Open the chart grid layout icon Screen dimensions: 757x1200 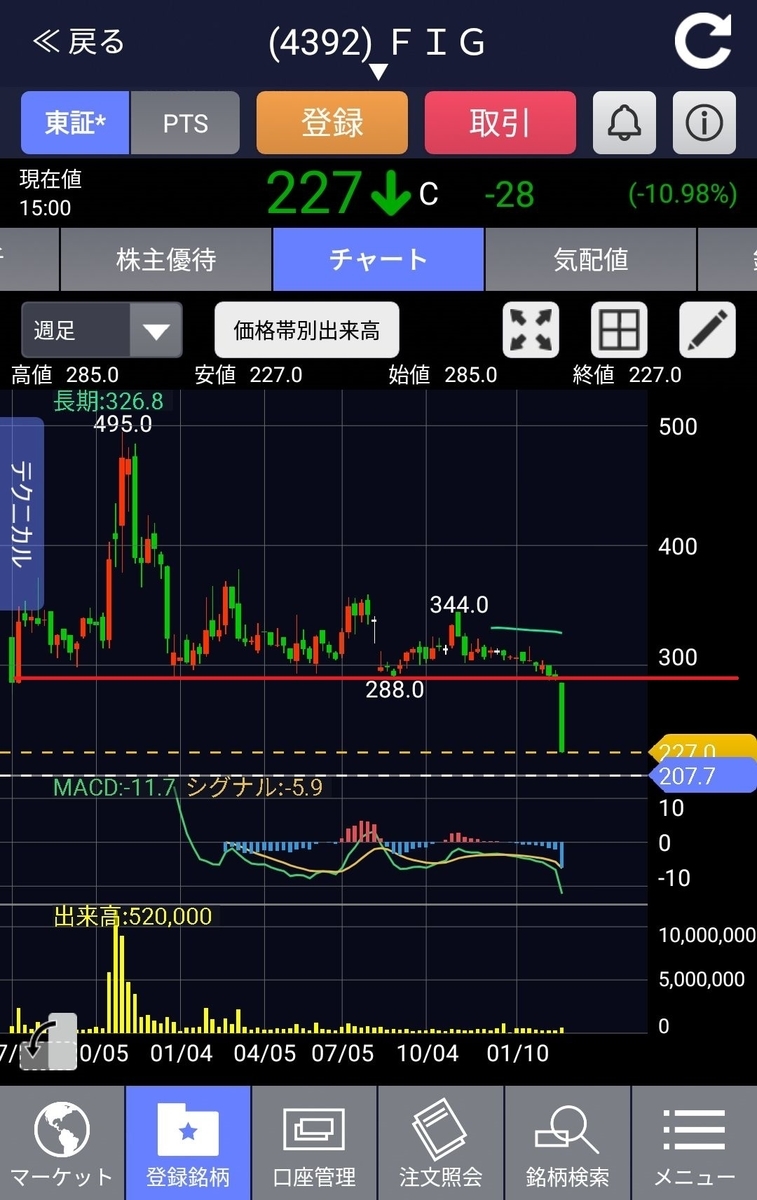[x=619, y=330]
